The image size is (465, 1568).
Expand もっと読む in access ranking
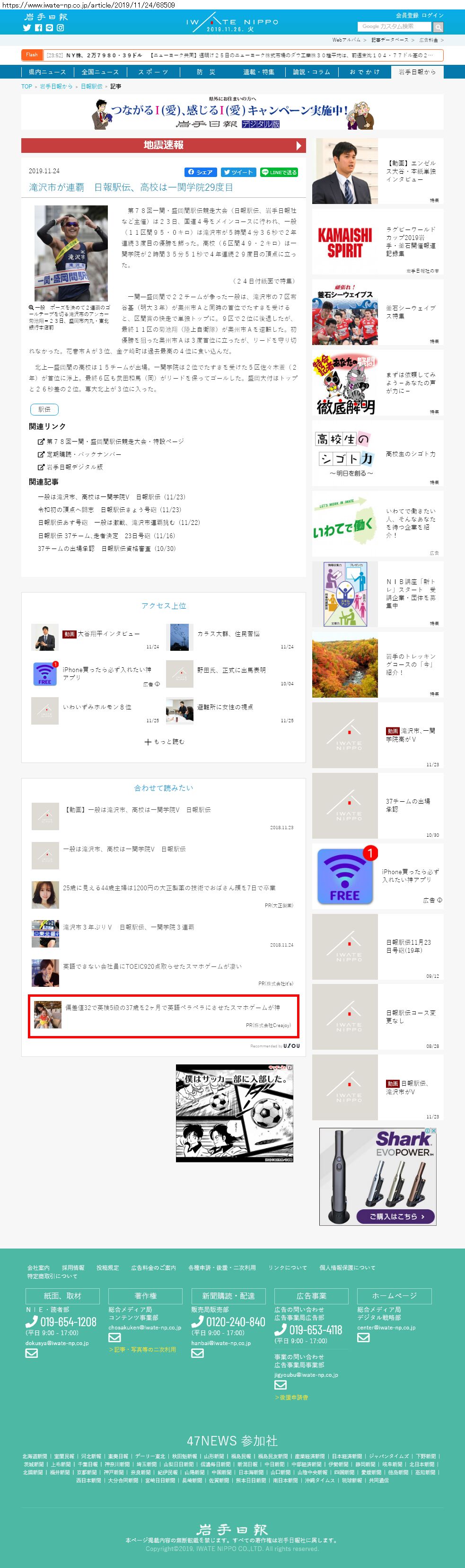point(164,741)
